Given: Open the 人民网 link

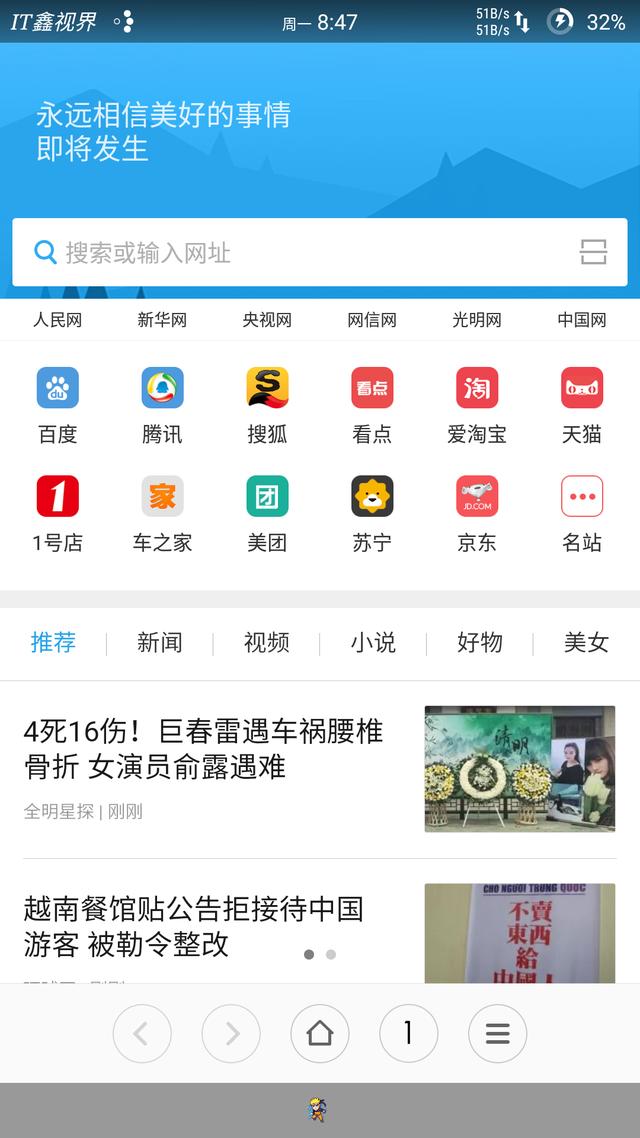Looking at the screenshot, I should pos(57,320).
